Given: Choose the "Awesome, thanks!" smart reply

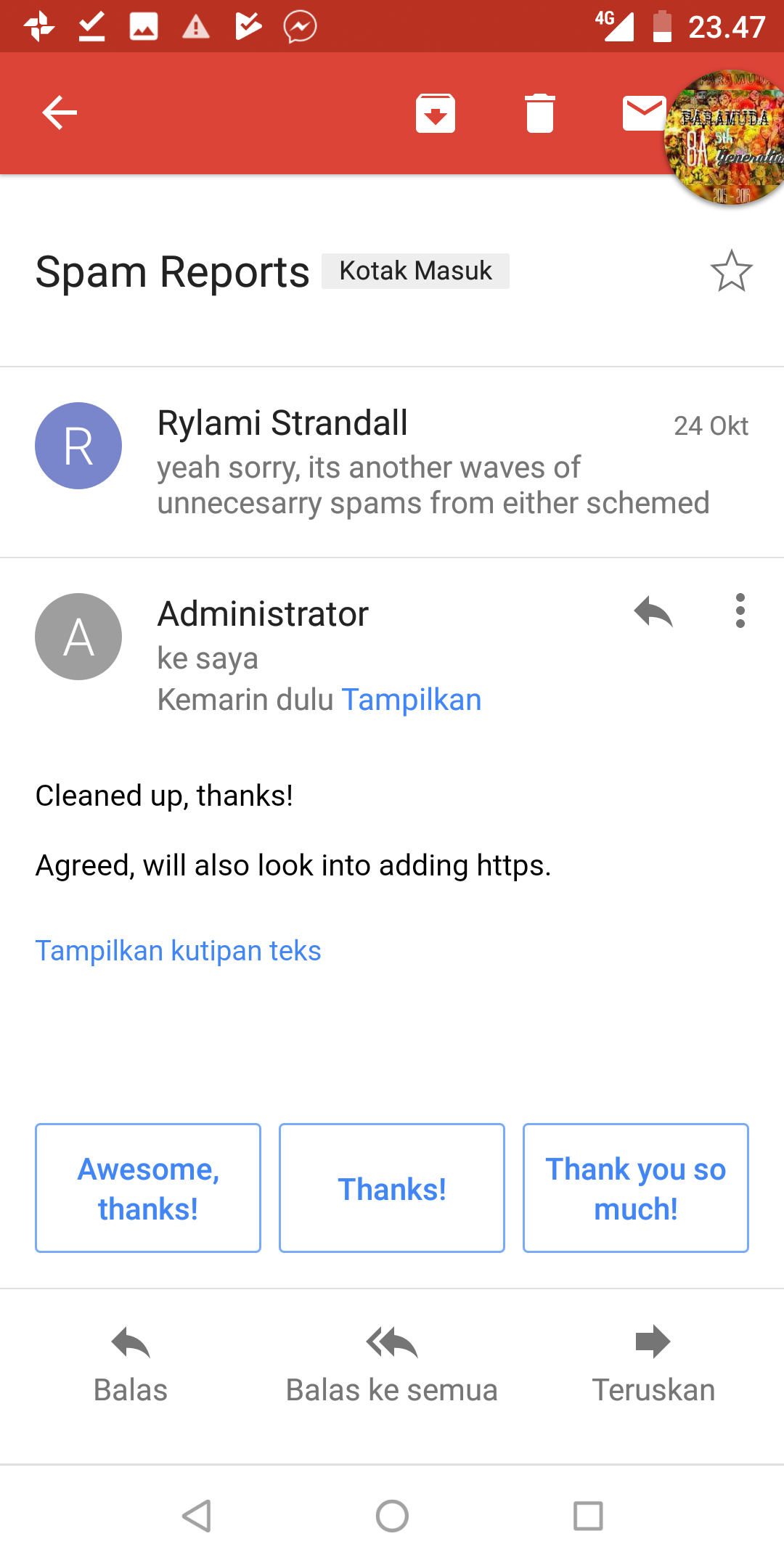Looking at the screenshot, I should click(x=148, y=1188).
